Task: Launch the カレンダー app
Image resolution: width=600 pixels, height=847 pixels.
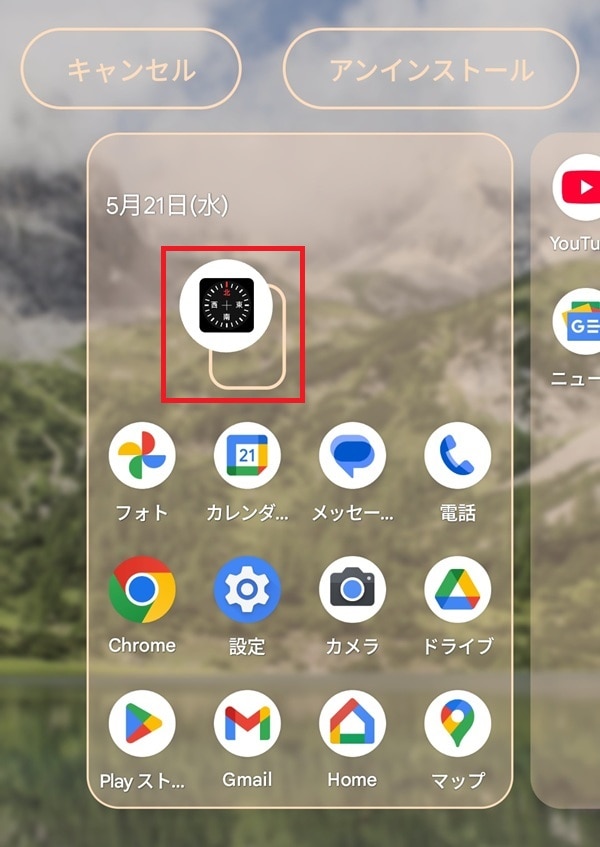Action: point(247,456)
